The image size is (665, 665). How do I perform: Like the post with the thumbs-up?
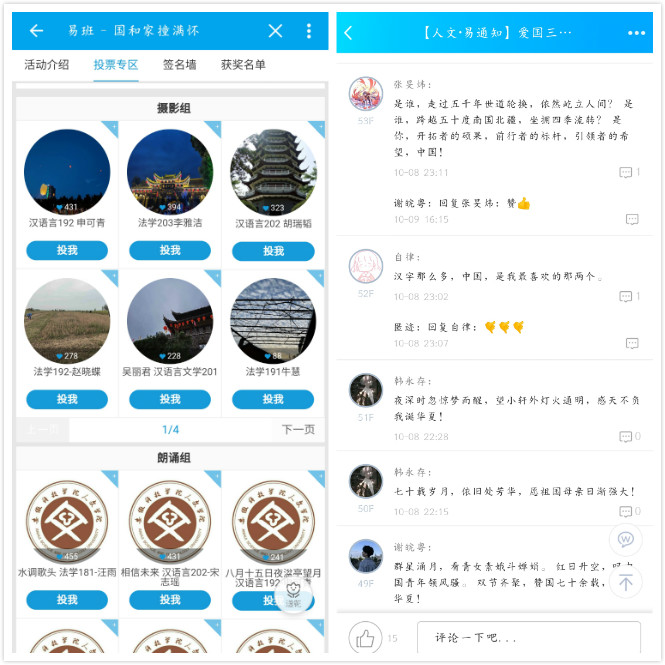(366, 637)
